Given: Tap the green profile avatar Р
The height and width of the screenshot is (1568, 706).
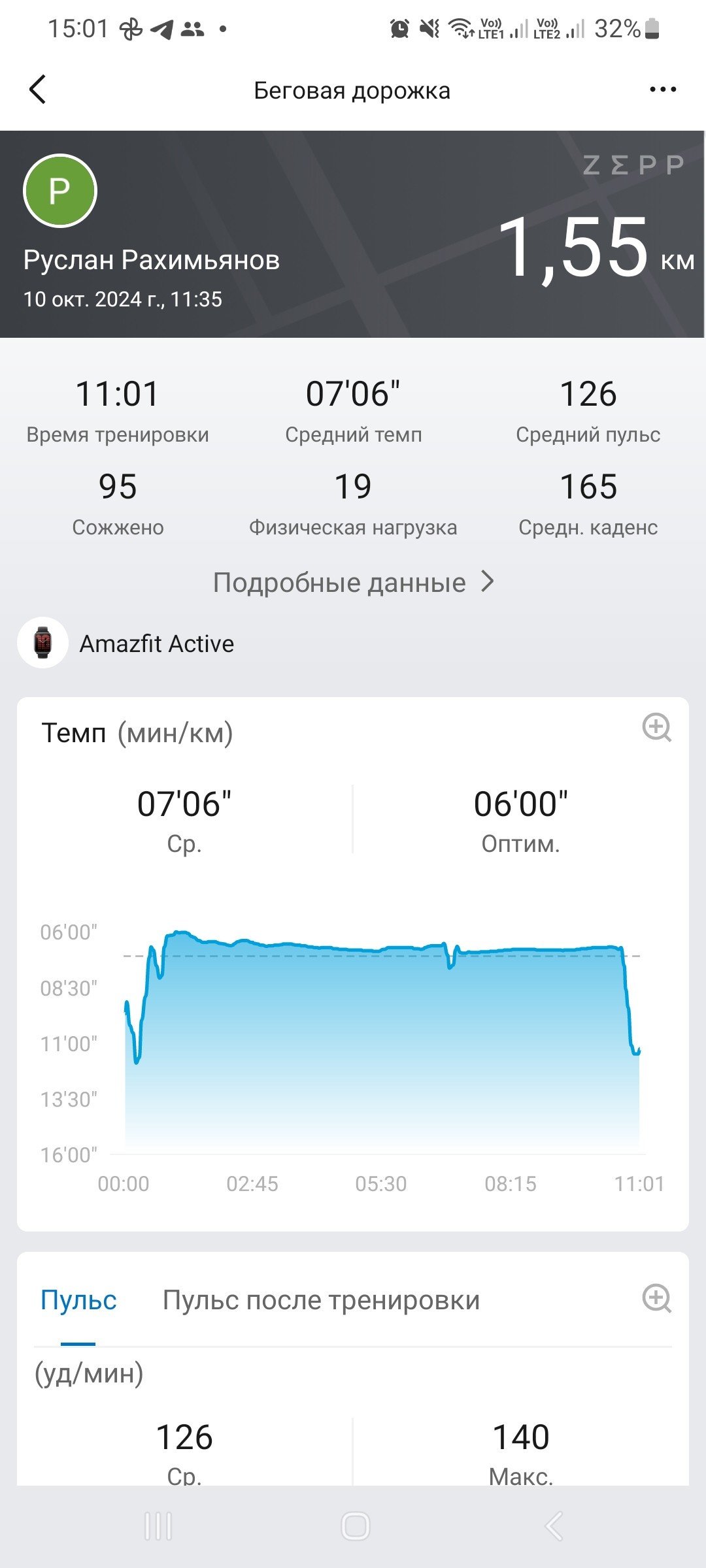Looking at the screenshot, I should (x=60, y=191).
